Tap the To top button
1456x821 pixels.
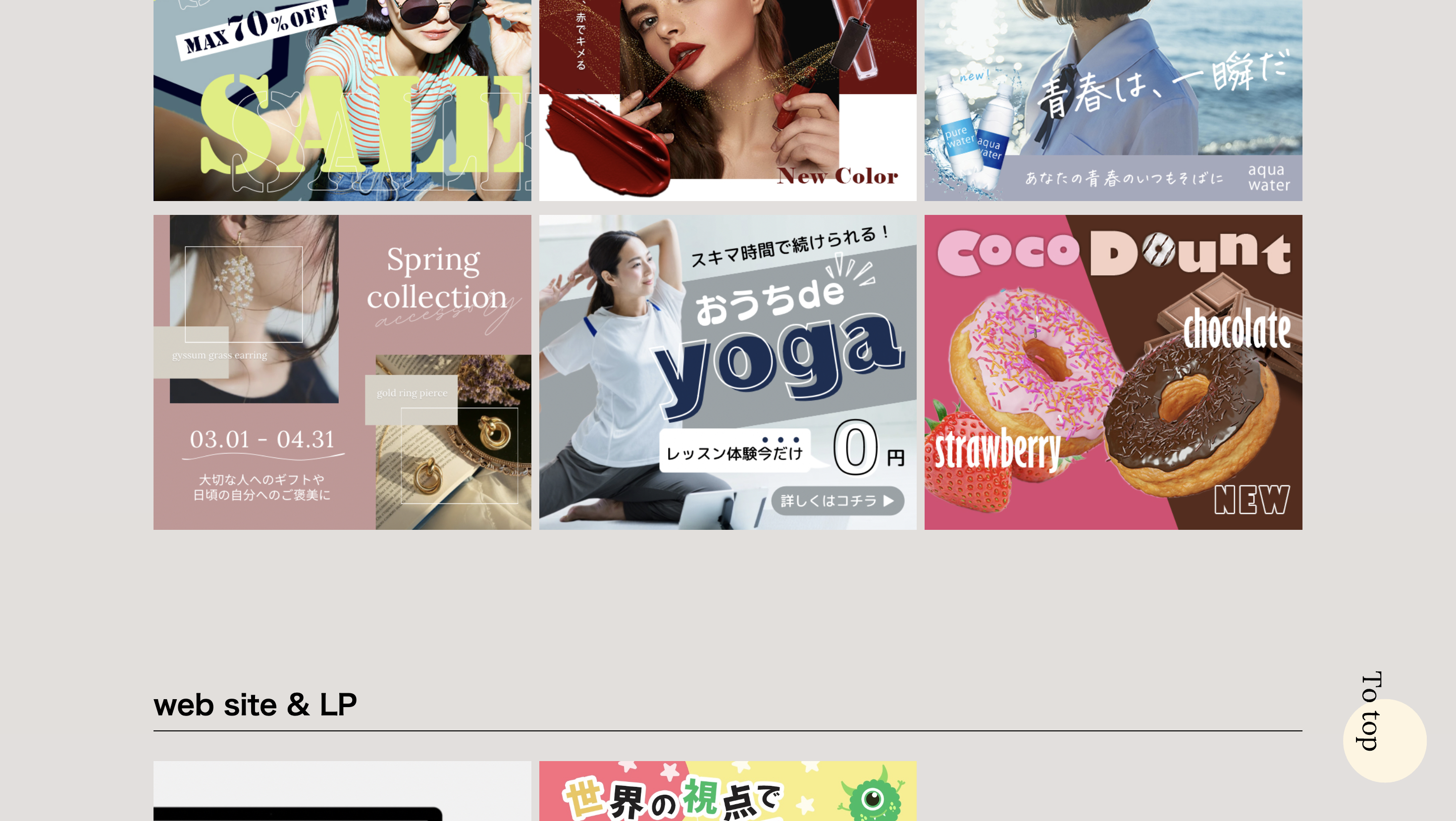click(x=1383, y=739)
